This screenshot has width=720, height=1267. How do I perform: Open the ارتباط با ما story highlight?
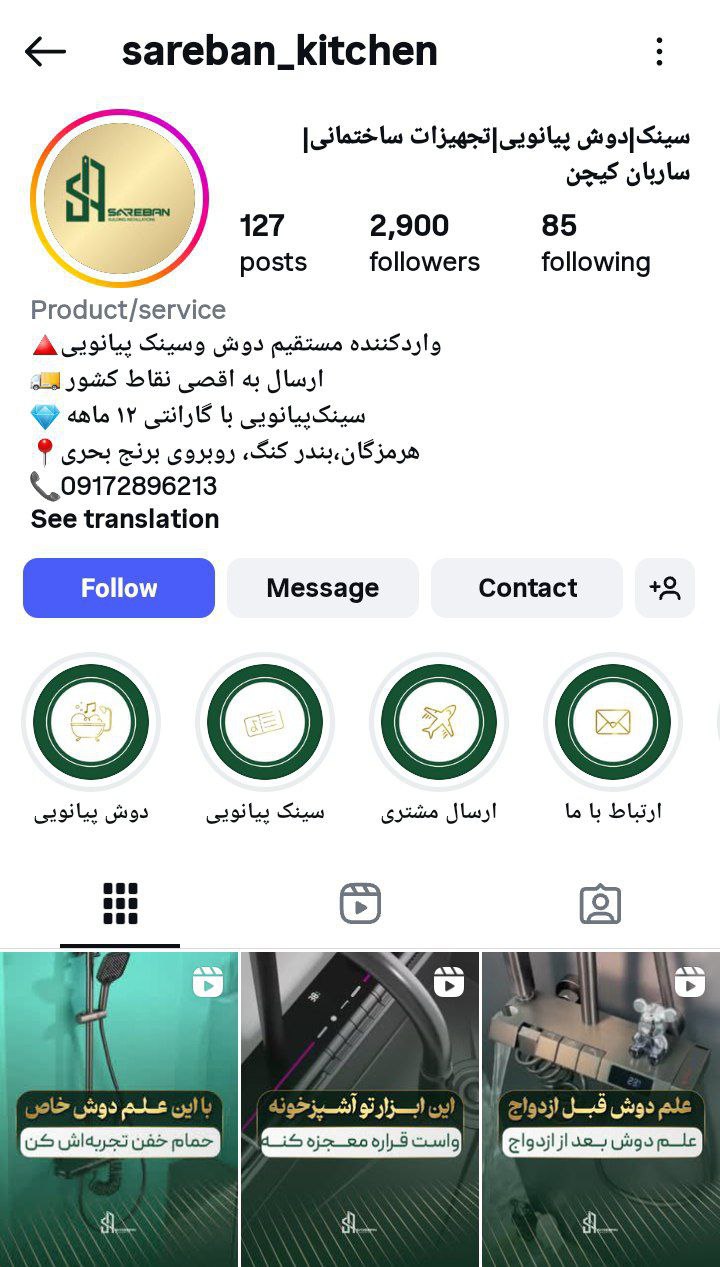coord(613,722)
